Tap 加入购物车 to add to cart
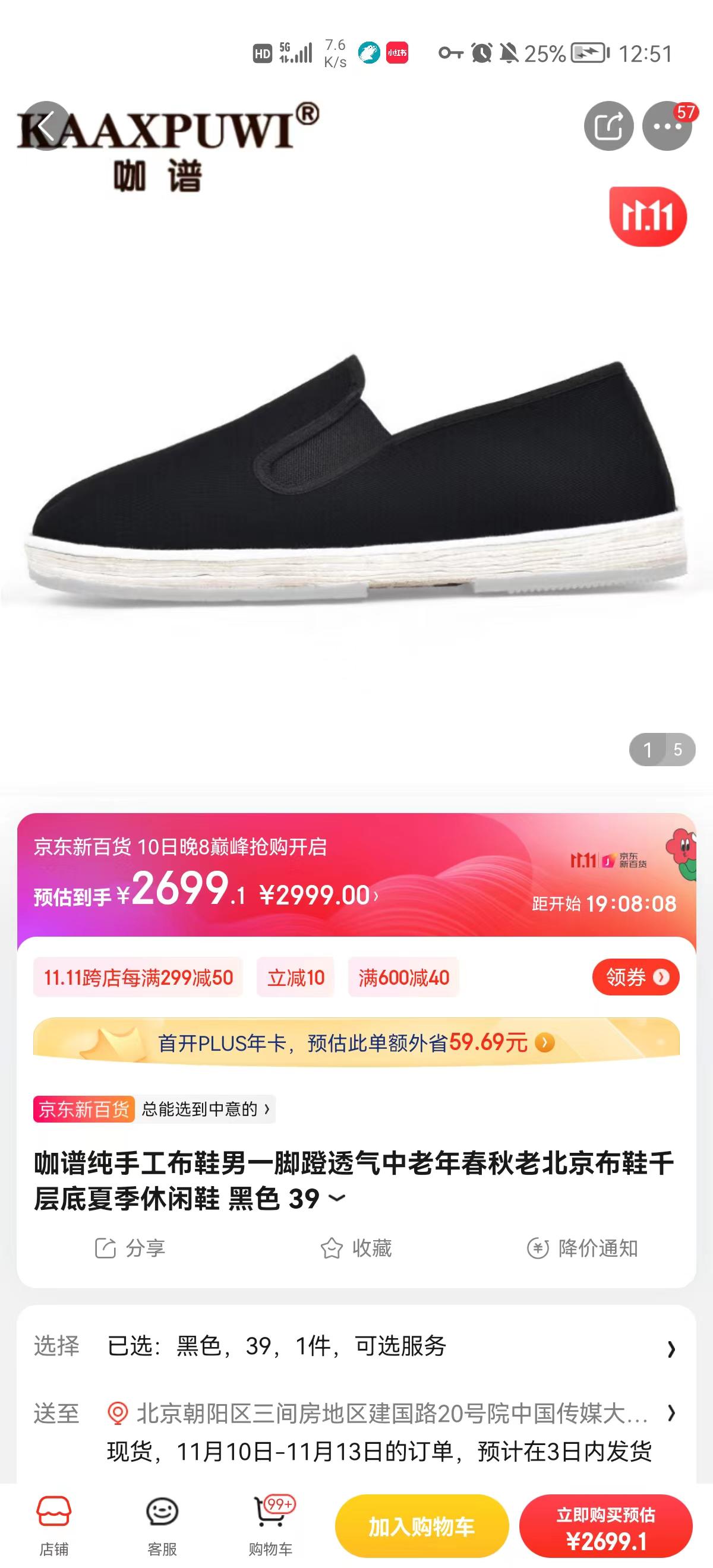Screen dimensions: 713x1568 coord(421,1526)
